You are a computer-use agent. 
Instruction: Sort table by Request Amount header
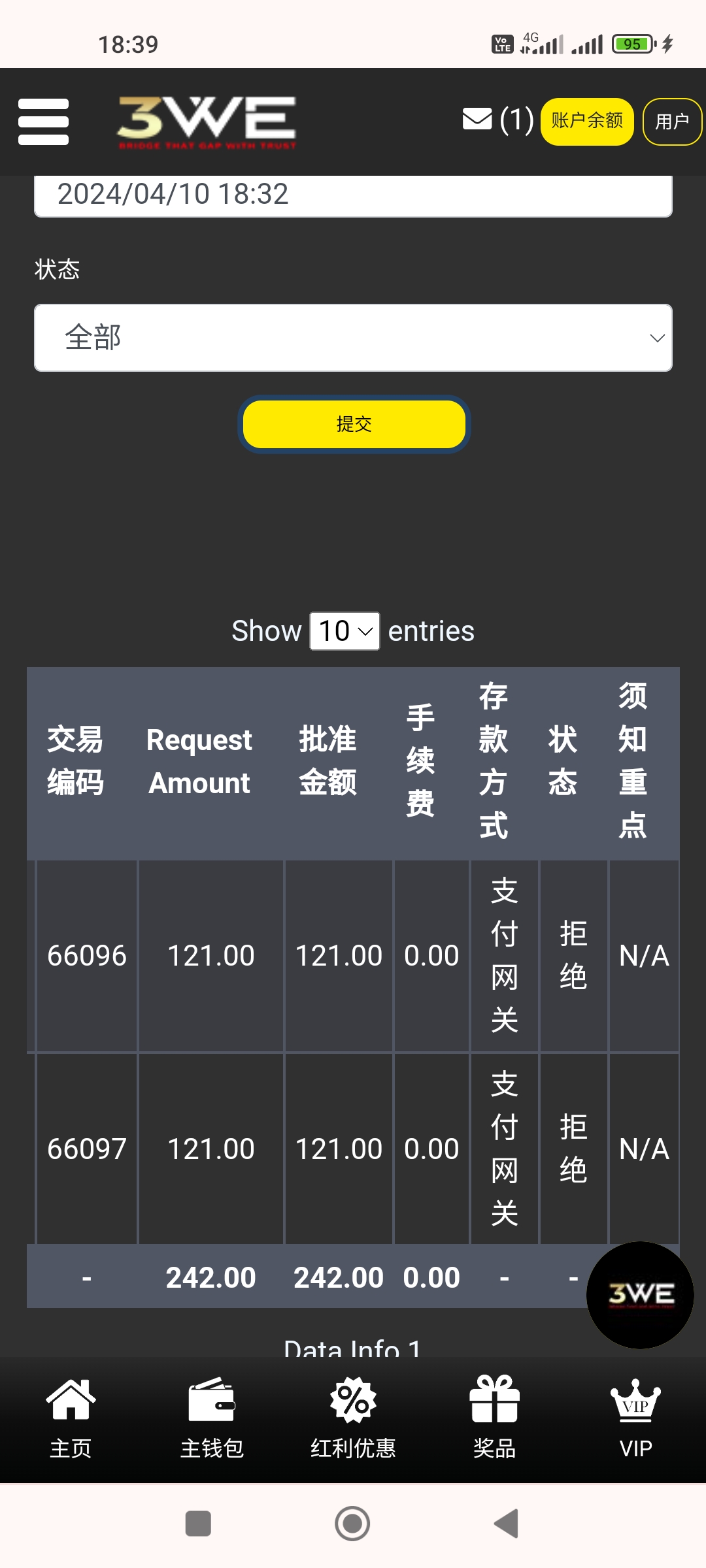[x=199, y=761]
